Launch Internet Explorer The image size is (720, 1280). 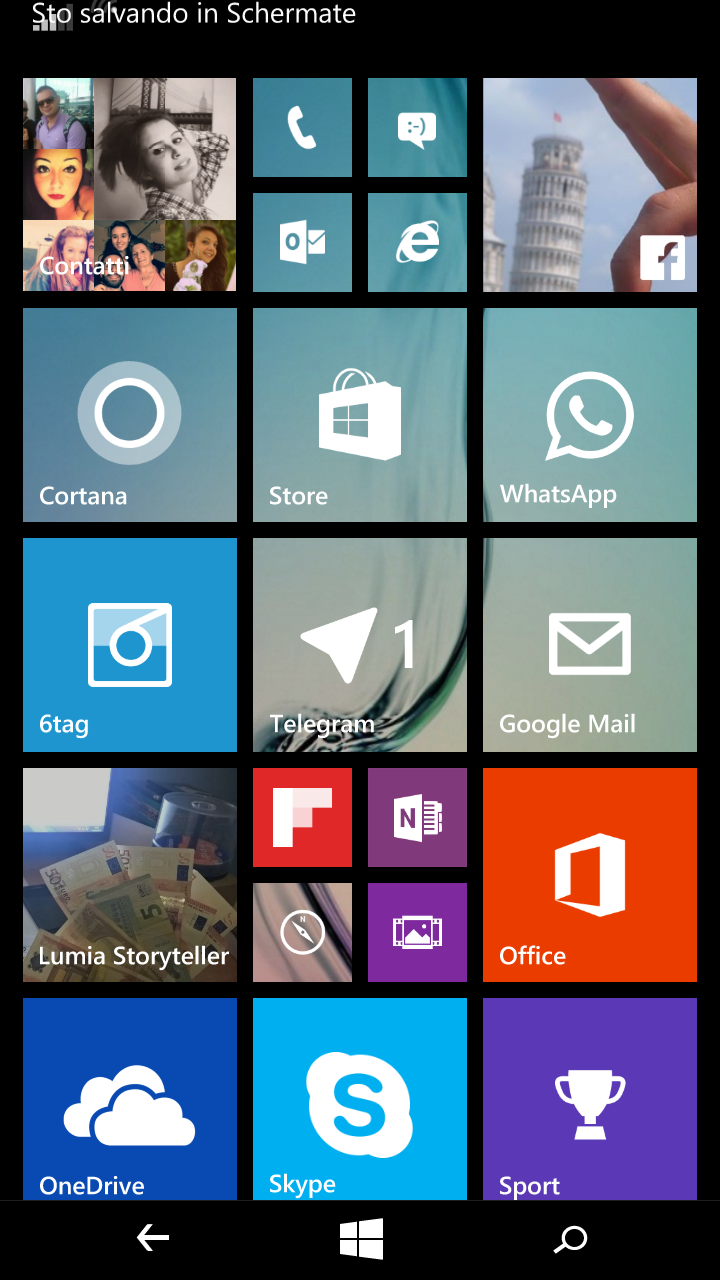[417, 242]
